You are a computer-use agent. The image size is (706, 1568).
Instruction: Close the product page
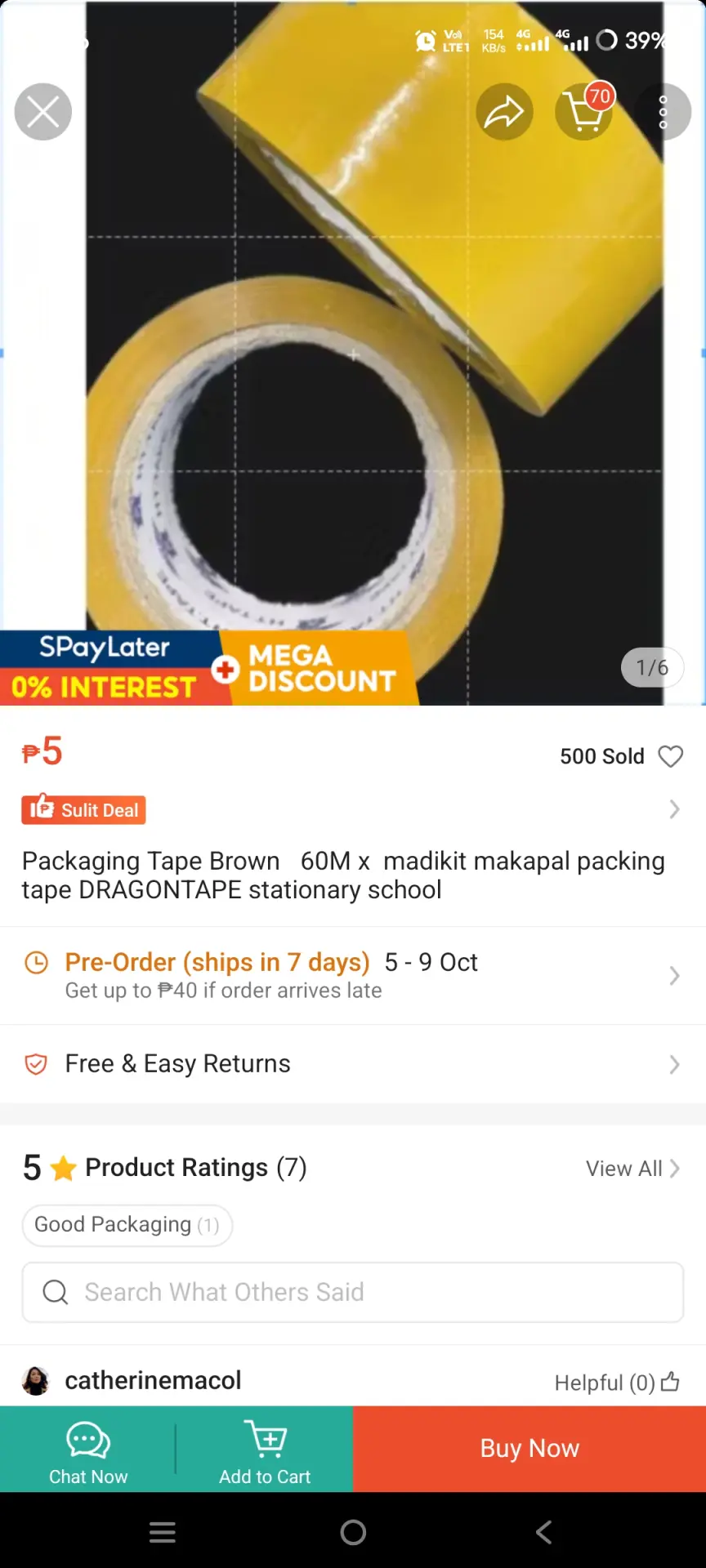43,112
